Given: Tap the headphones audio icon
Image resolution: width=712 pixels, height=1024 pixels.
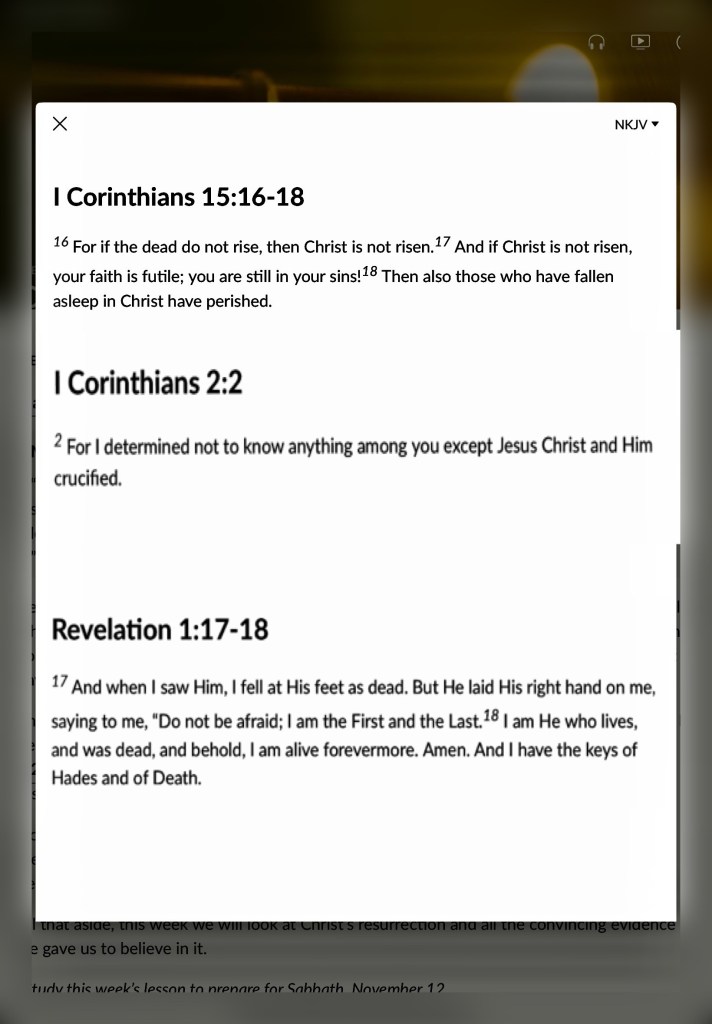Looking at the screenshot, I should tap(597, 42).
